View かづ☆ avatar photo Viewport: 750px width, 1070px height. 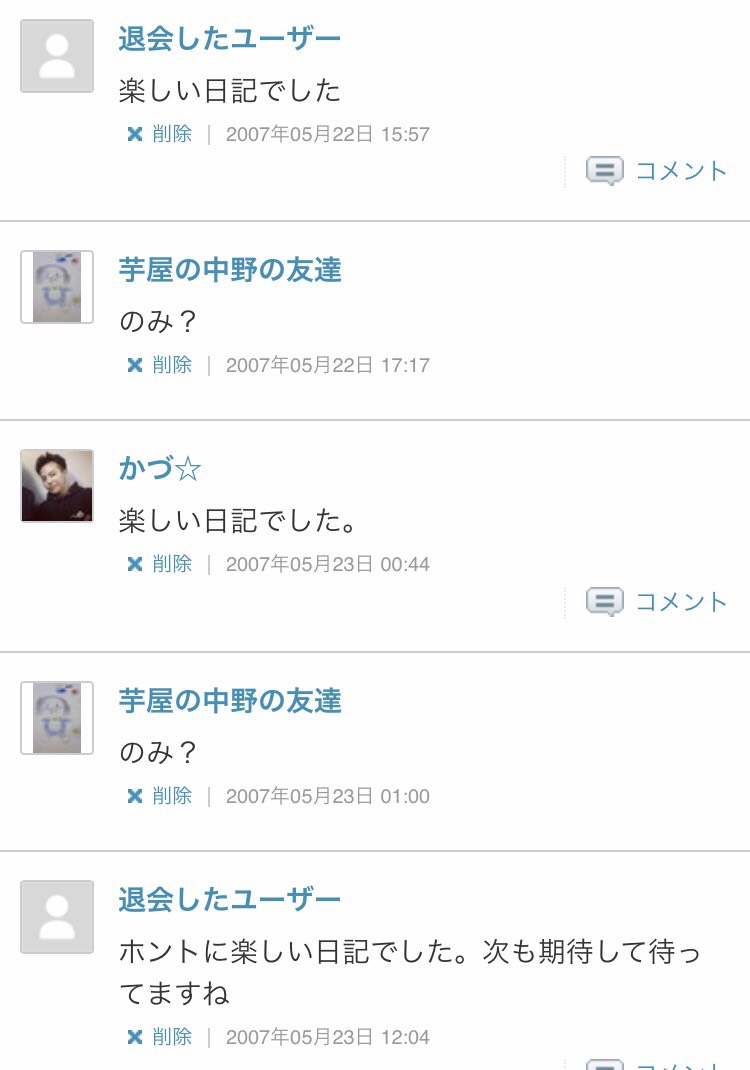57,486
